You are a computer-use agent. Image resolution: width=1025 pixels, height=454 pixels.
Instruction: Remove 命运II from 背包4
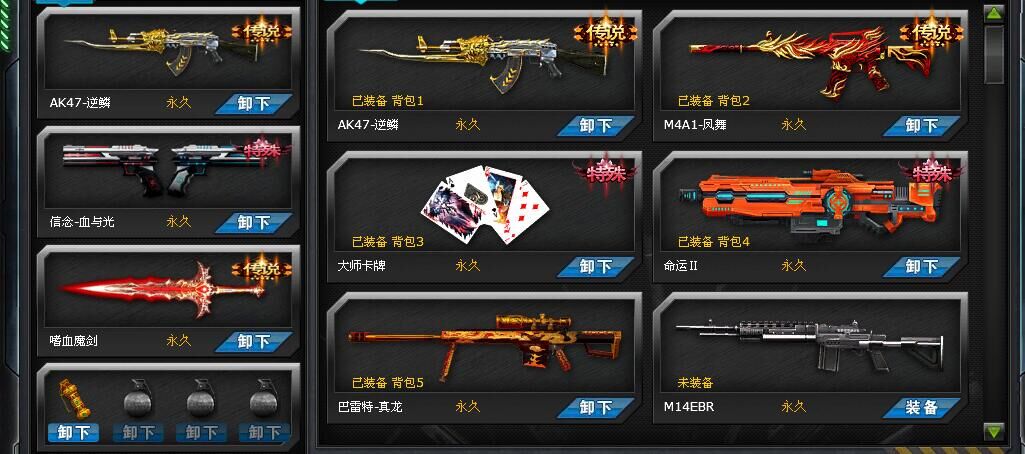[x=921, y=267]
